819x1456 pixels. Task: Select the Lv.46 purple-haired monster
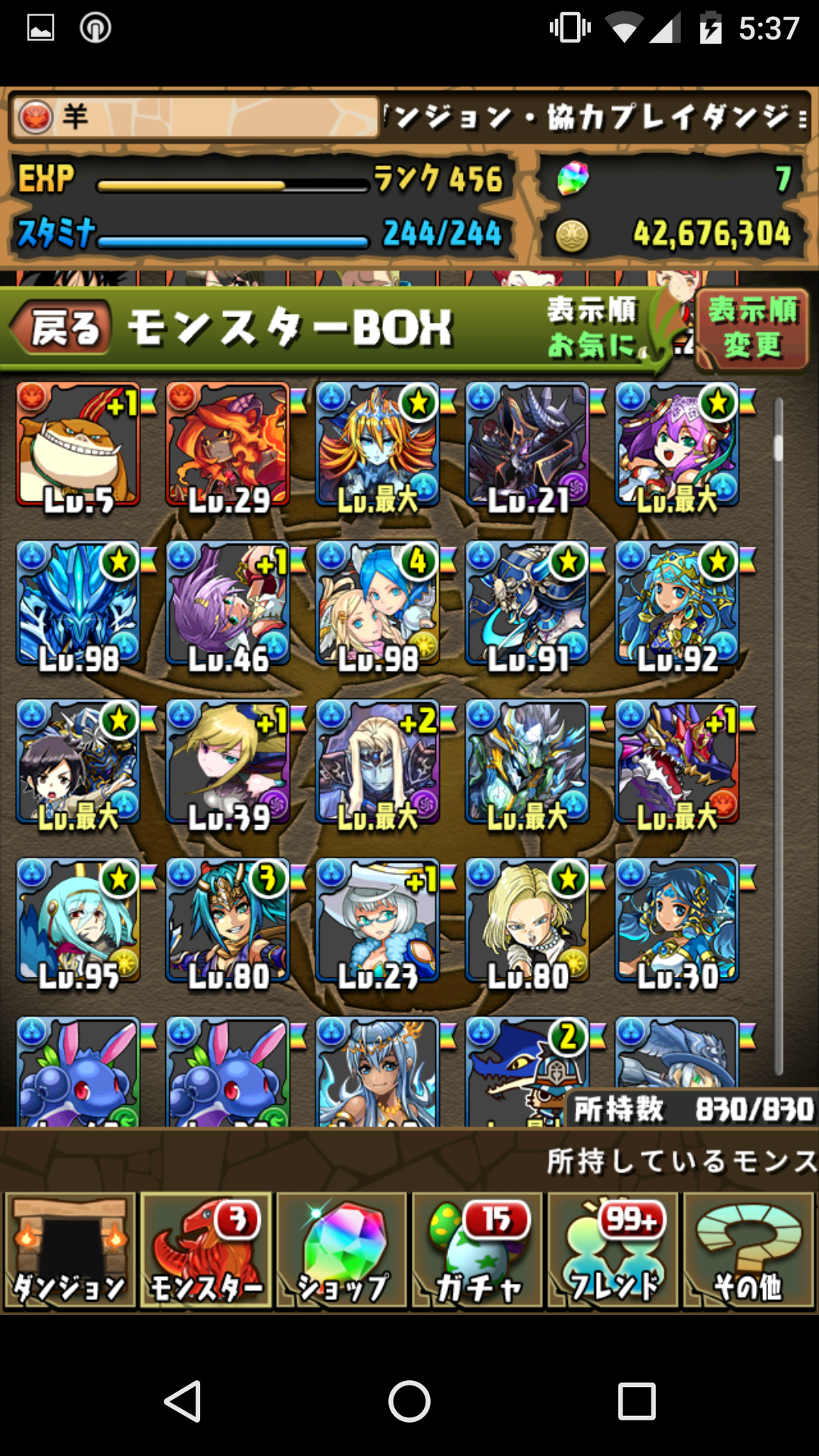228,604
